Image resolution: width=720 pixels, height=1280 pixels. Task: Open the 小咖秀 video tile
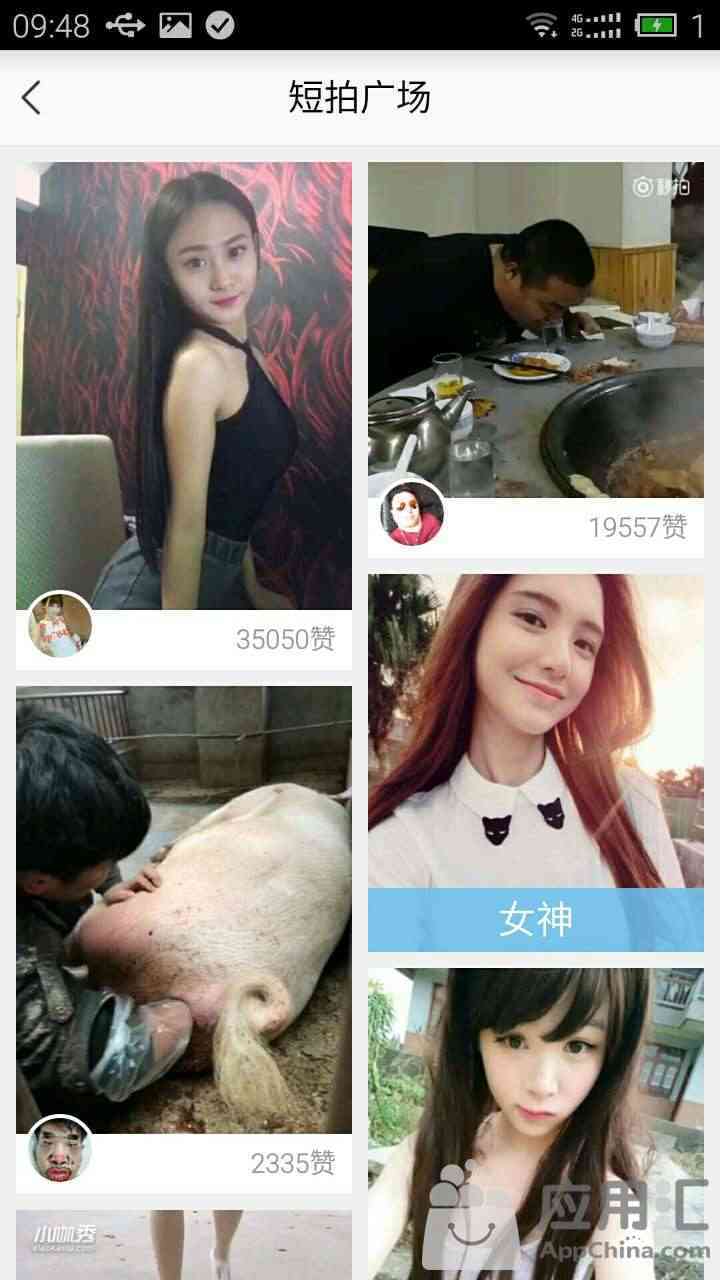[184, 1245]
